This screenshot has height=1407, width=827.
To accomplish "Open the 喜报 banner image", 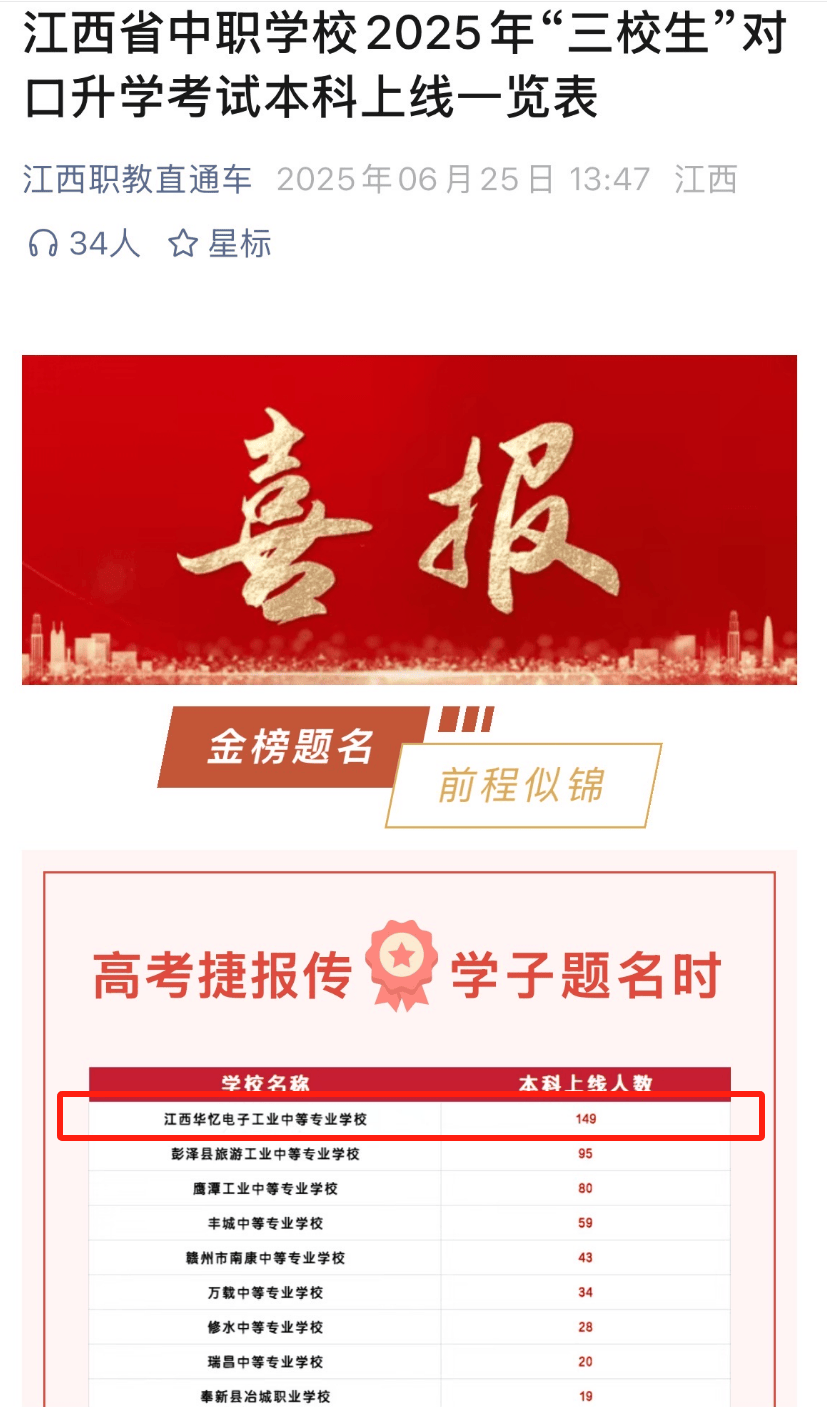I will (x=409, y=519).
